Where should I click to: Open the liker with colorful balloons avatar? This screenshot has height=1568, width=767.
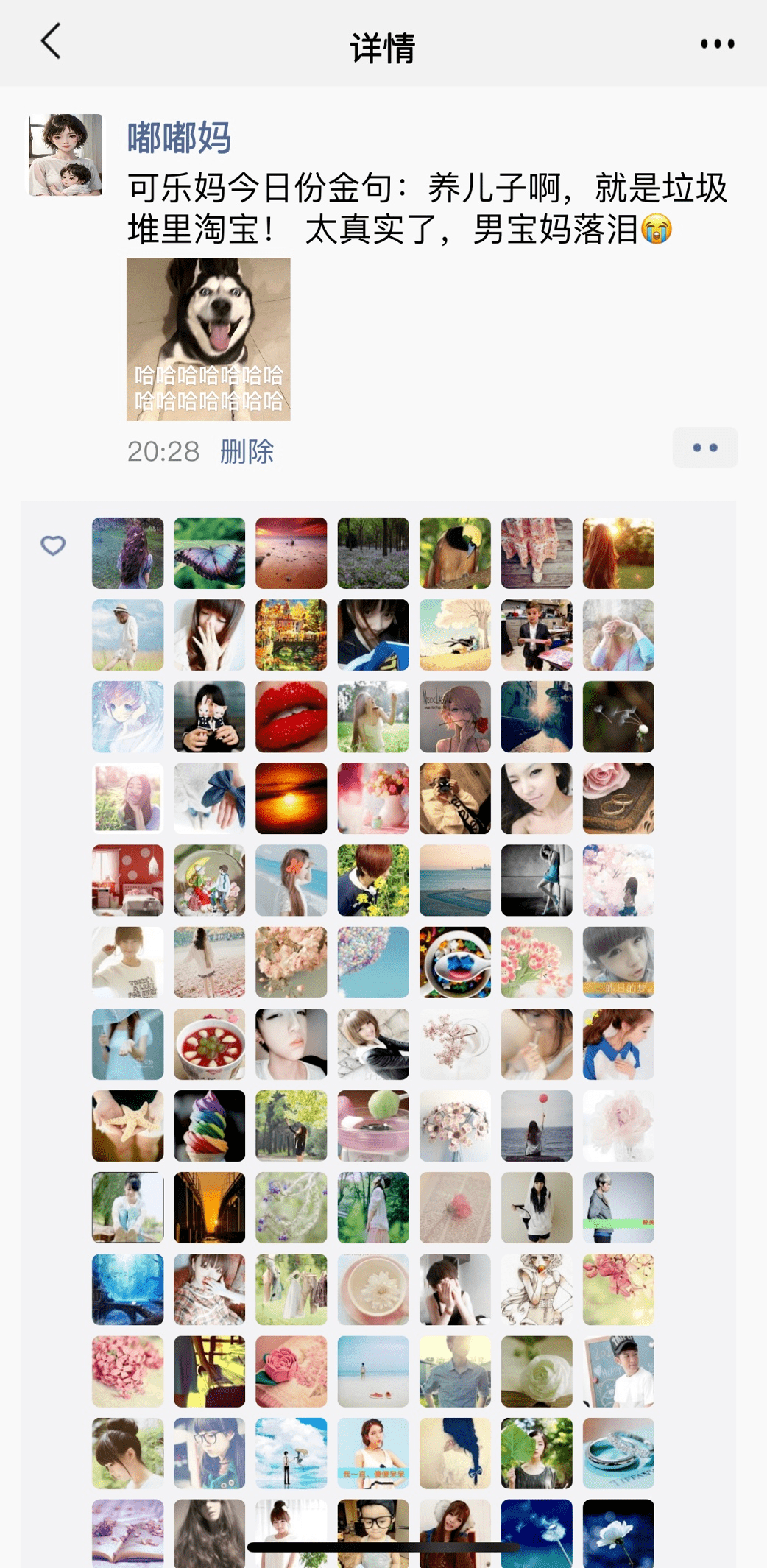tap(372, 962)
